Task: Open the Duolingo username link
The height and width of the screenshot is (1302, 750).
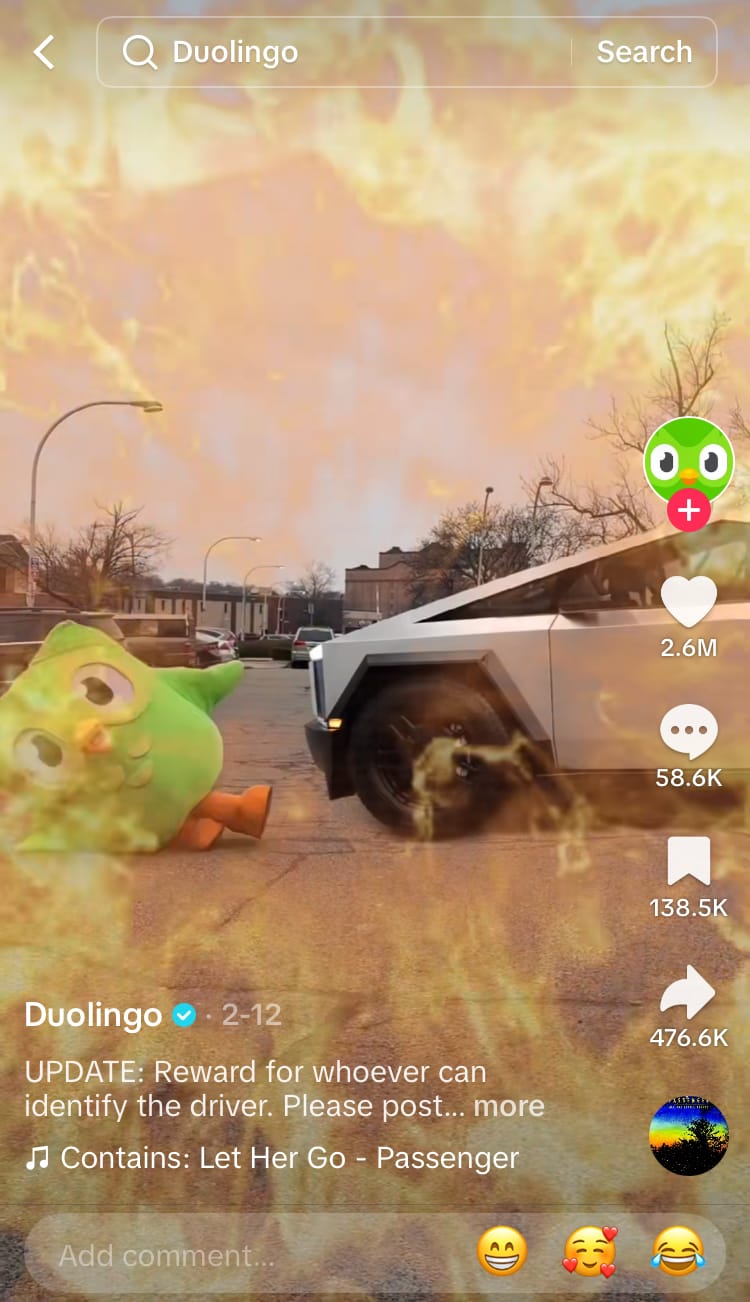Action: click(x=93, y=1015)
